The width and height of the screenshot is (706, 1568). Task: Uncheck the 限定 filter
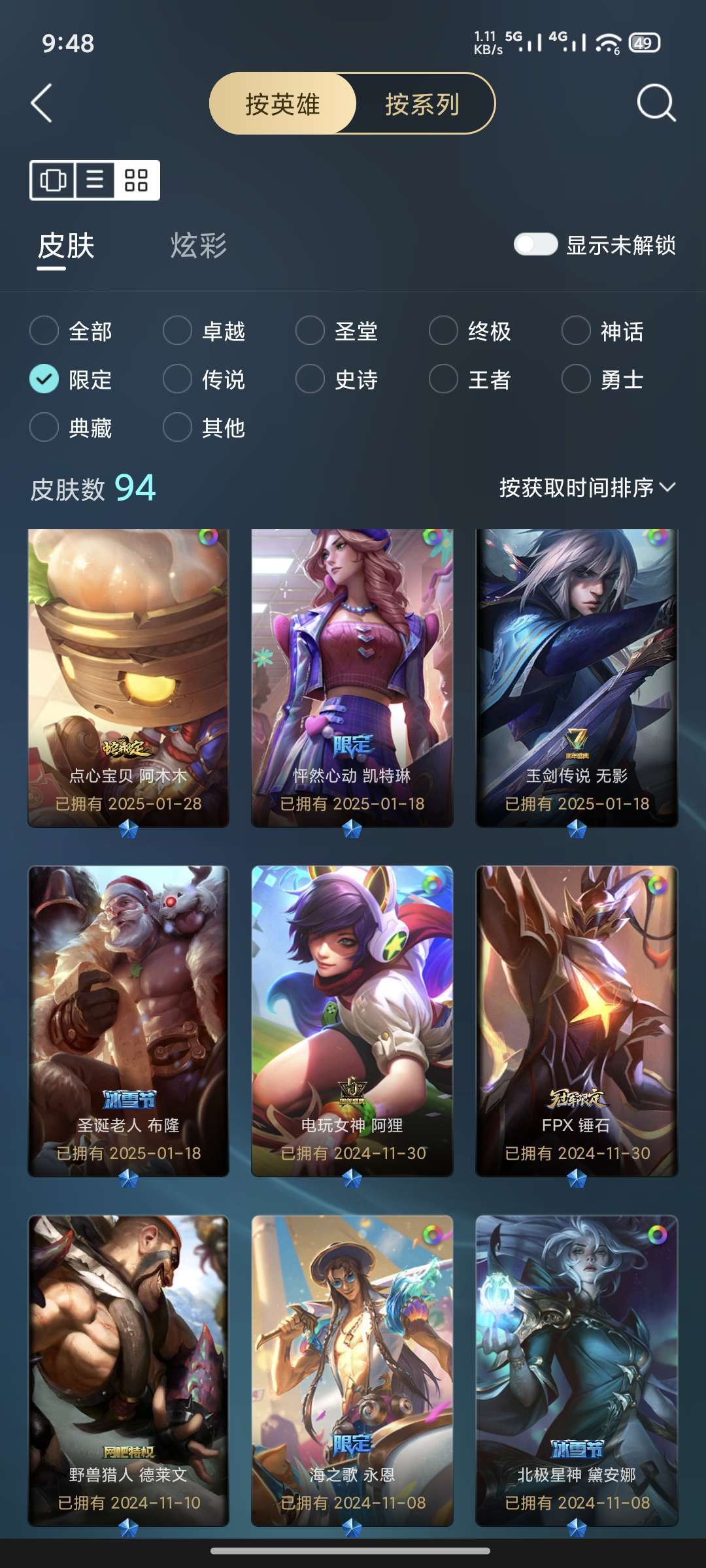click(71, 379)
